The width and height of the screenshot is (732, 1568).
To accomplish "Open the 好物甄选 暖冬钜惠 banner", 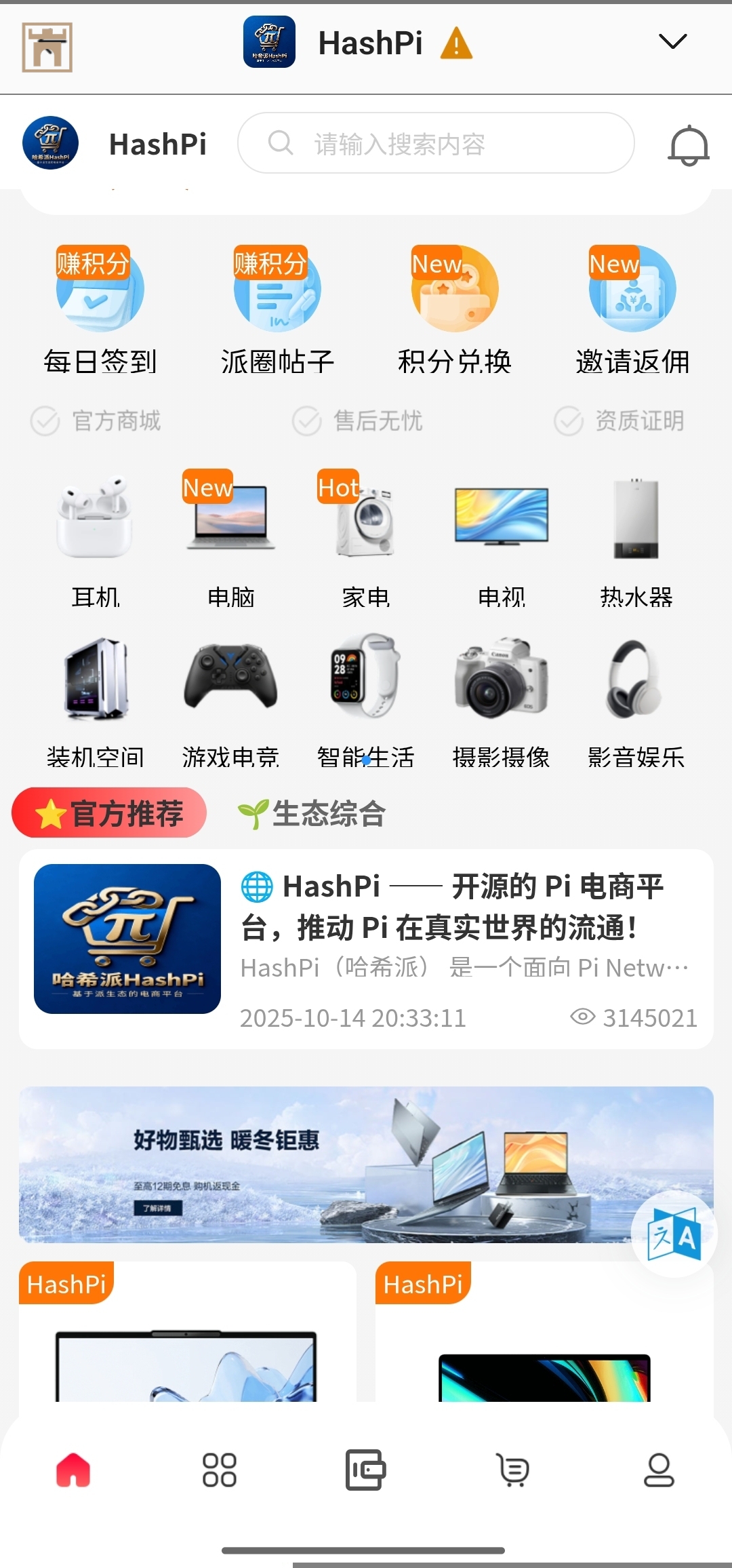I will [x=325, y=1164].
